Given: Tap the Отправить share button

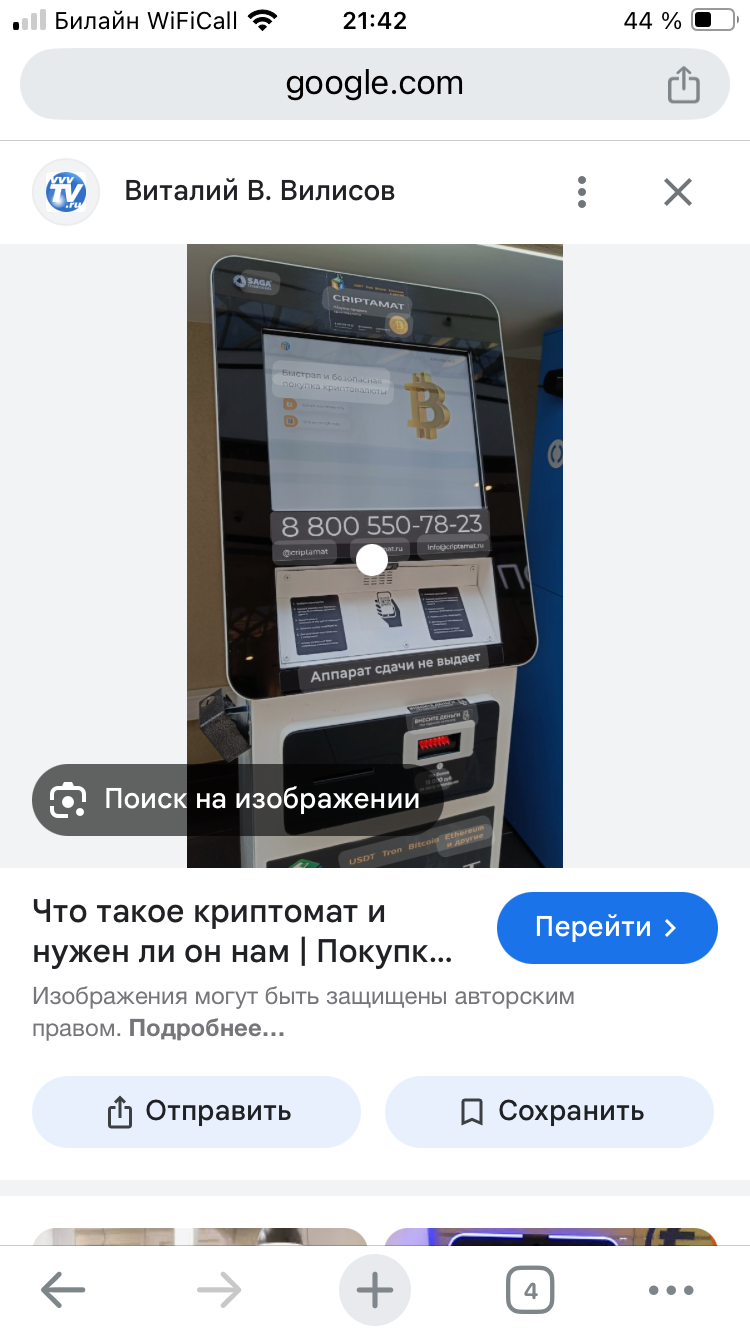Looking at the screenshot, I should click(197, 1111).
